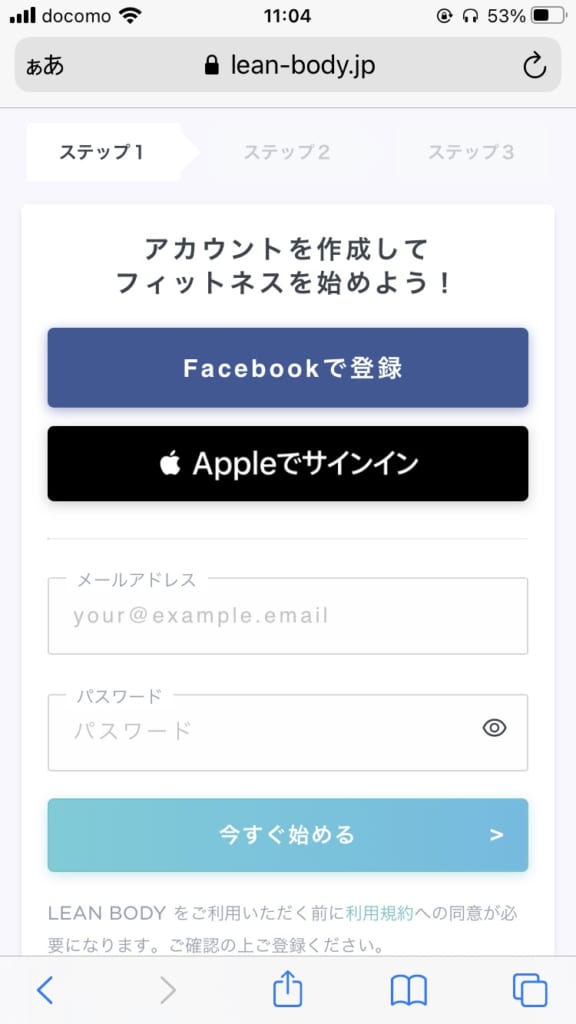Tap the lean-body.jp address bar
576x1024 pixels.
288,65
